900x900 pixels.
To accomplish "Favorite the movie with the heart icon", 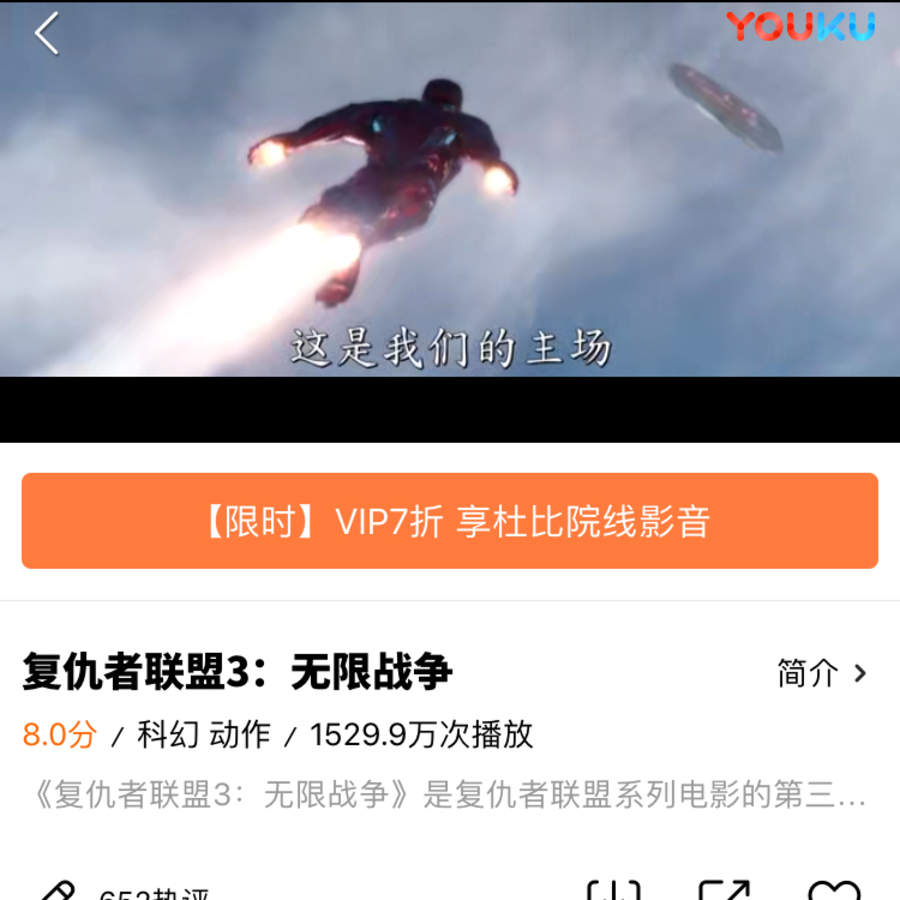I will [833, 891].
